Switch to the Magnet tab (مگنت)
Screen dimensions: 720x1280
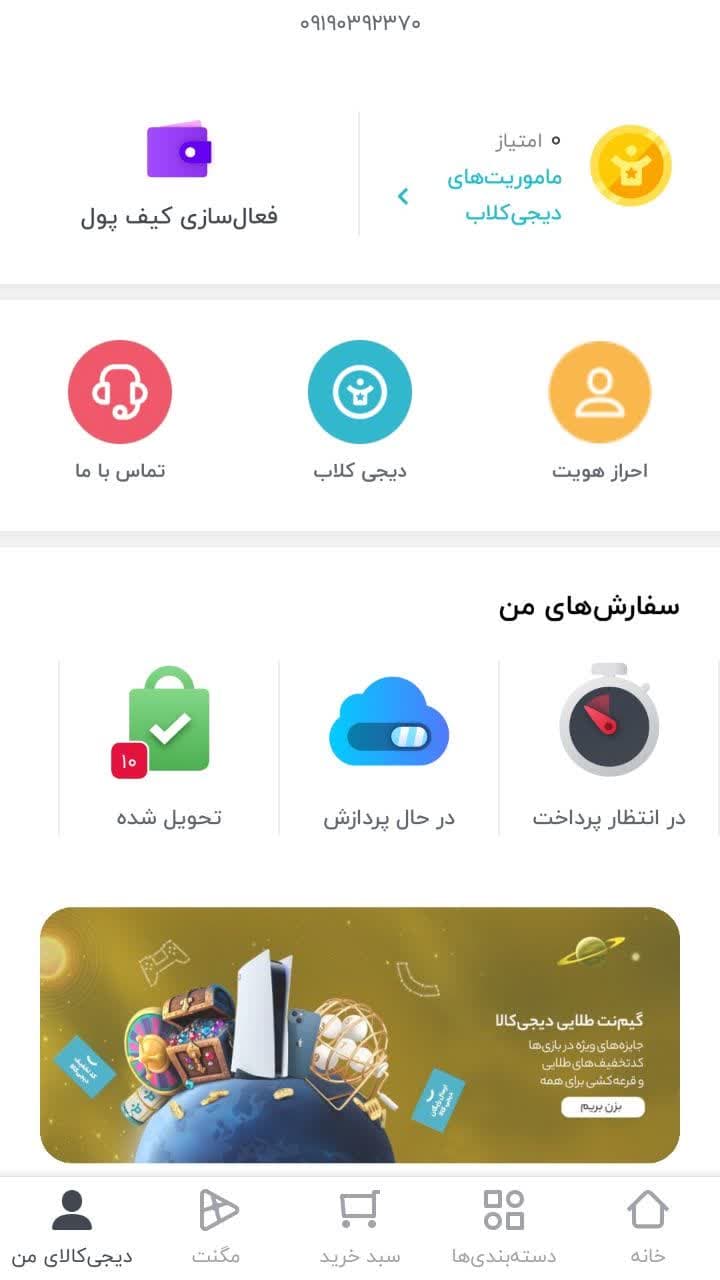[216, 1227]
